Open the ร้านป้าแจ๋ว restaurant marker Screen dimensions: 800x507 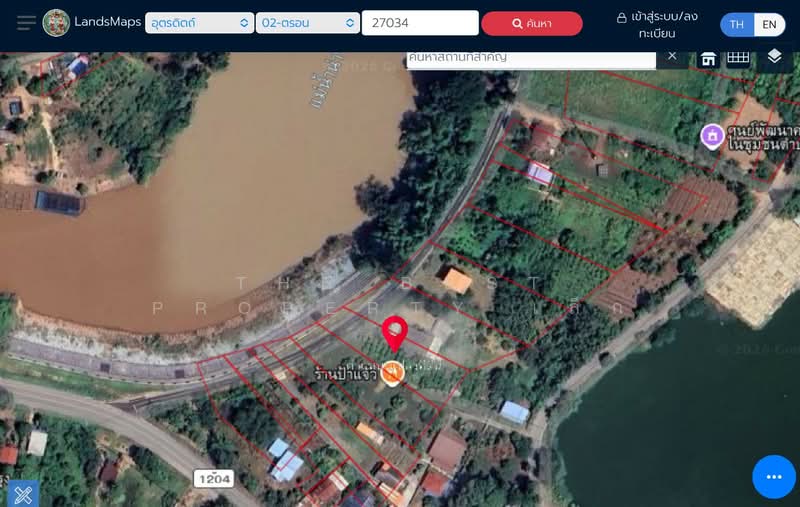point(392,373)
